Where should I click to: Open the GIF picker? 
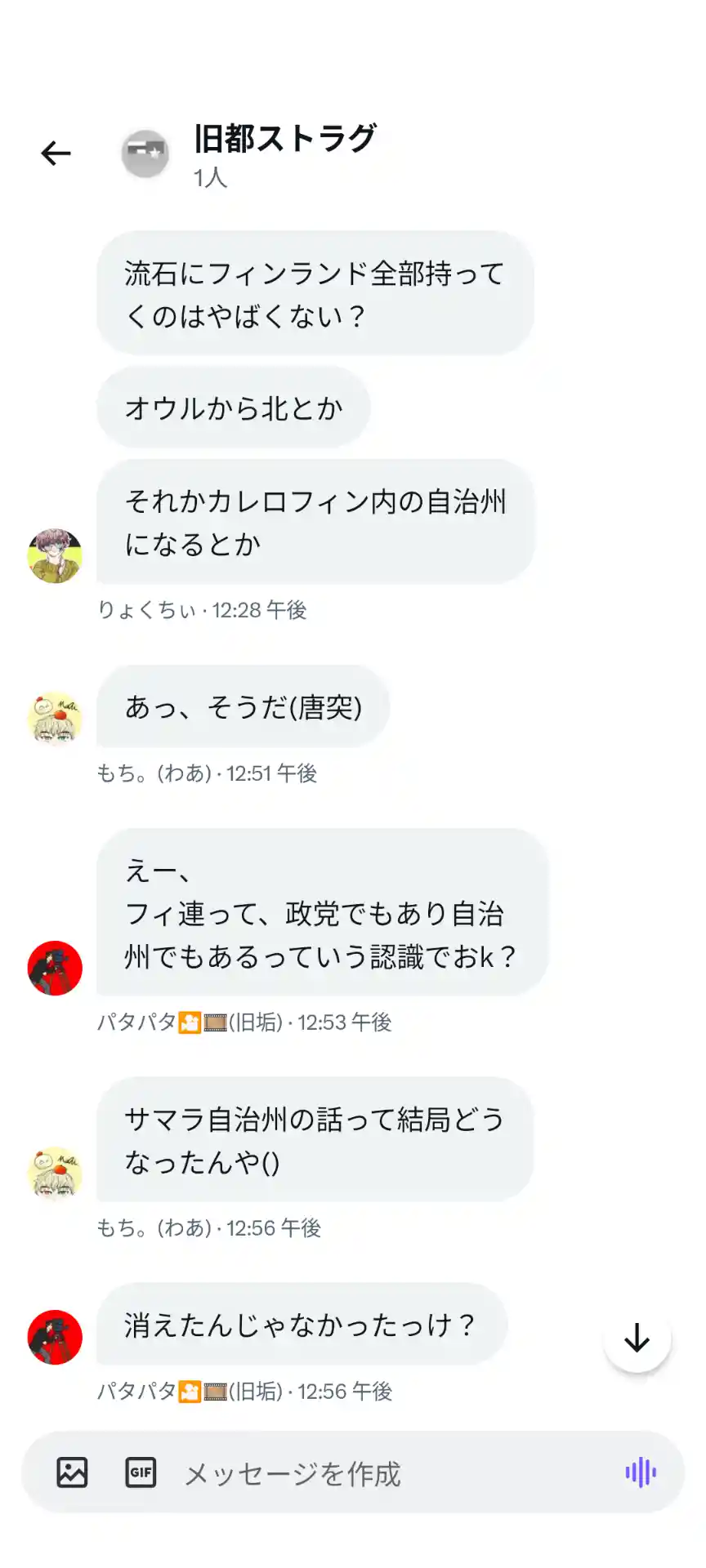[x=141, y=1472]
